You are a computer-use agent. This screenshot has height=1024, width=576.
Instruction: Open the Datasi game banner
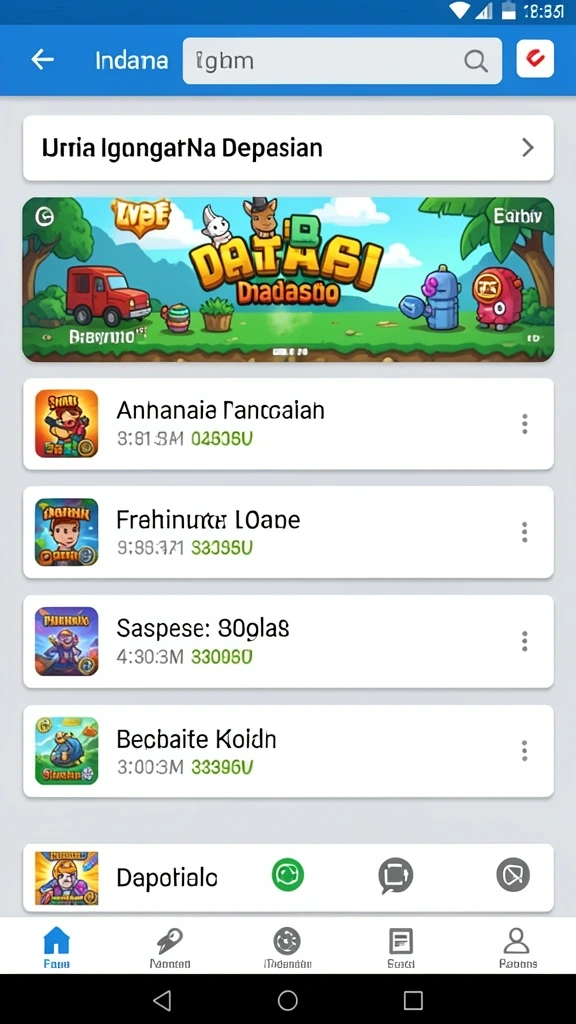[288, 280]
